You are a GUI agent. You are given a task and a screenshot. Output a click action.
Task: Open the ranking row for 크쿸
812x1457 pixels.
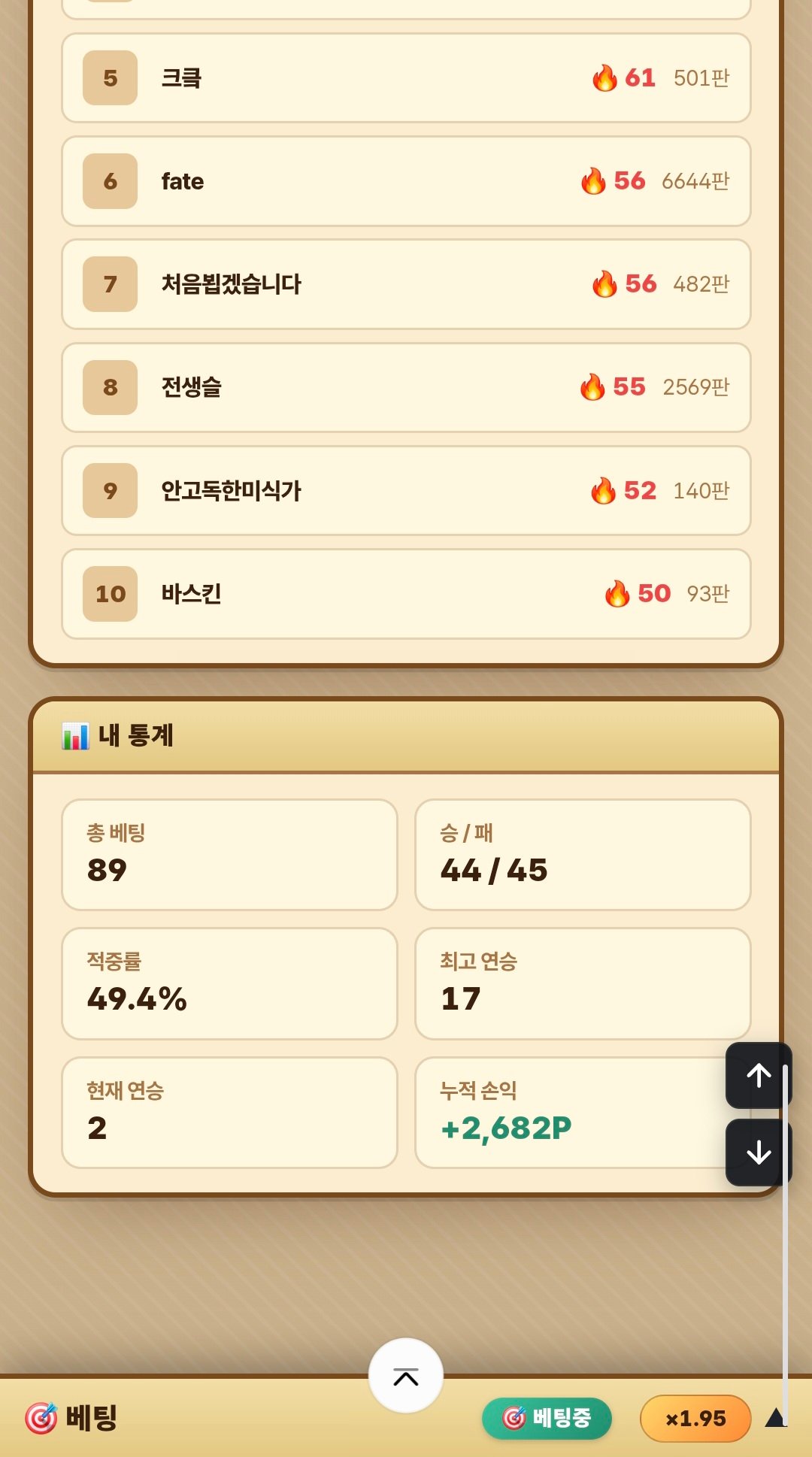406,78
